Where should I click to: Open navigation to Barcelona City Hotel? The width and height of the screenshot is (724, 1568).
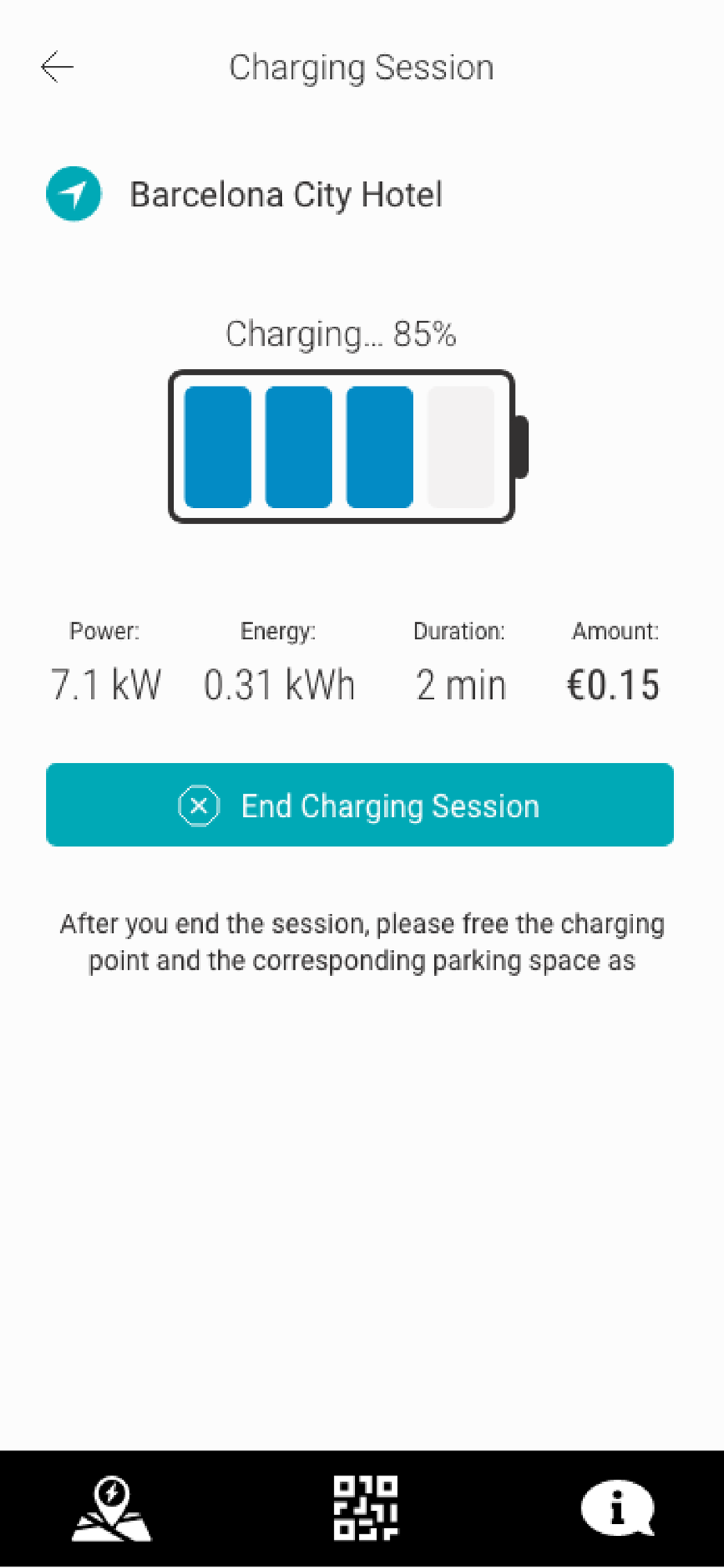[74, 194]
